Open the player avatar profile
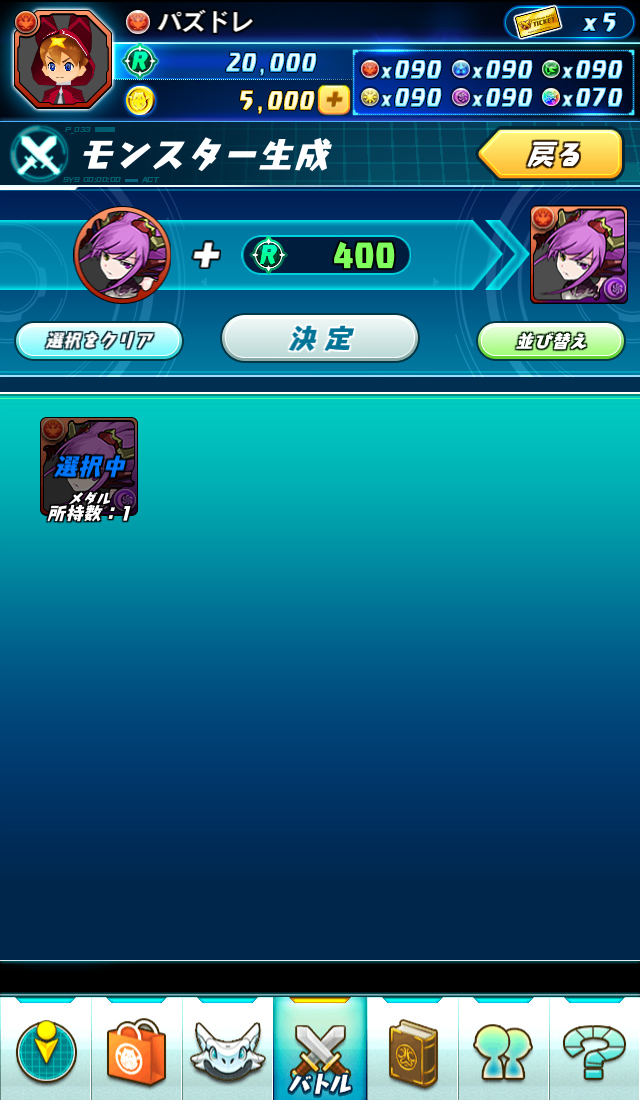 pos(62,60)
